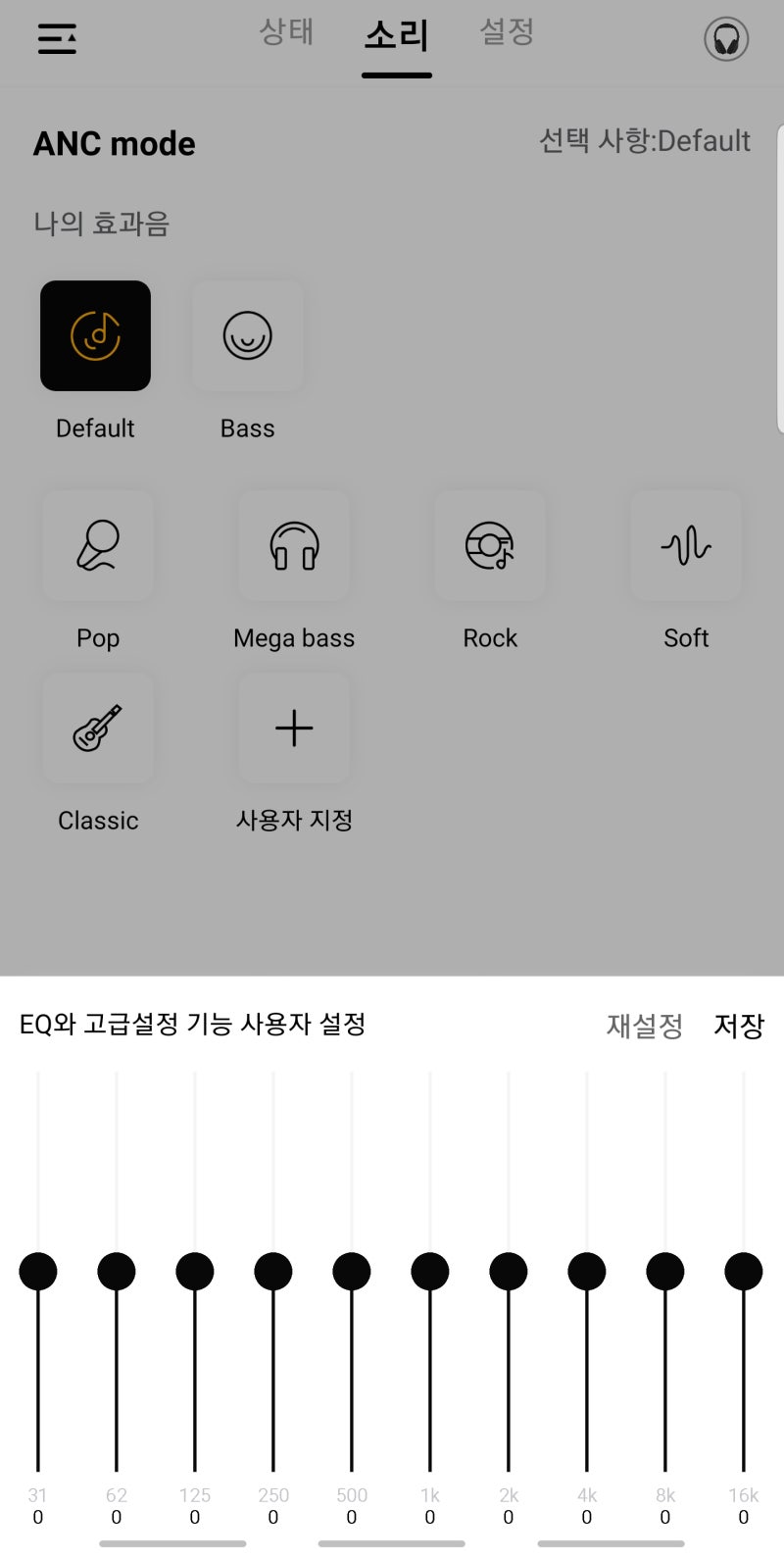
Task: Click the 선택 사항:Default selection label
Action: tap(646, 141)
